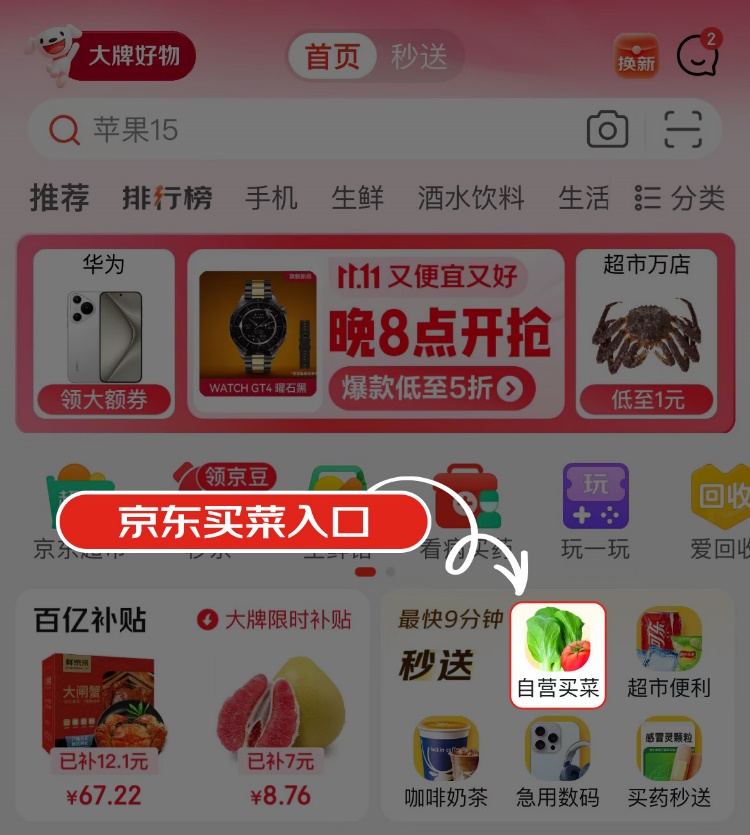The width and height of the screenshot is (750, 835).
Task: Open the 超市万店 低至1元 card
Action: (x=647, y=334)
